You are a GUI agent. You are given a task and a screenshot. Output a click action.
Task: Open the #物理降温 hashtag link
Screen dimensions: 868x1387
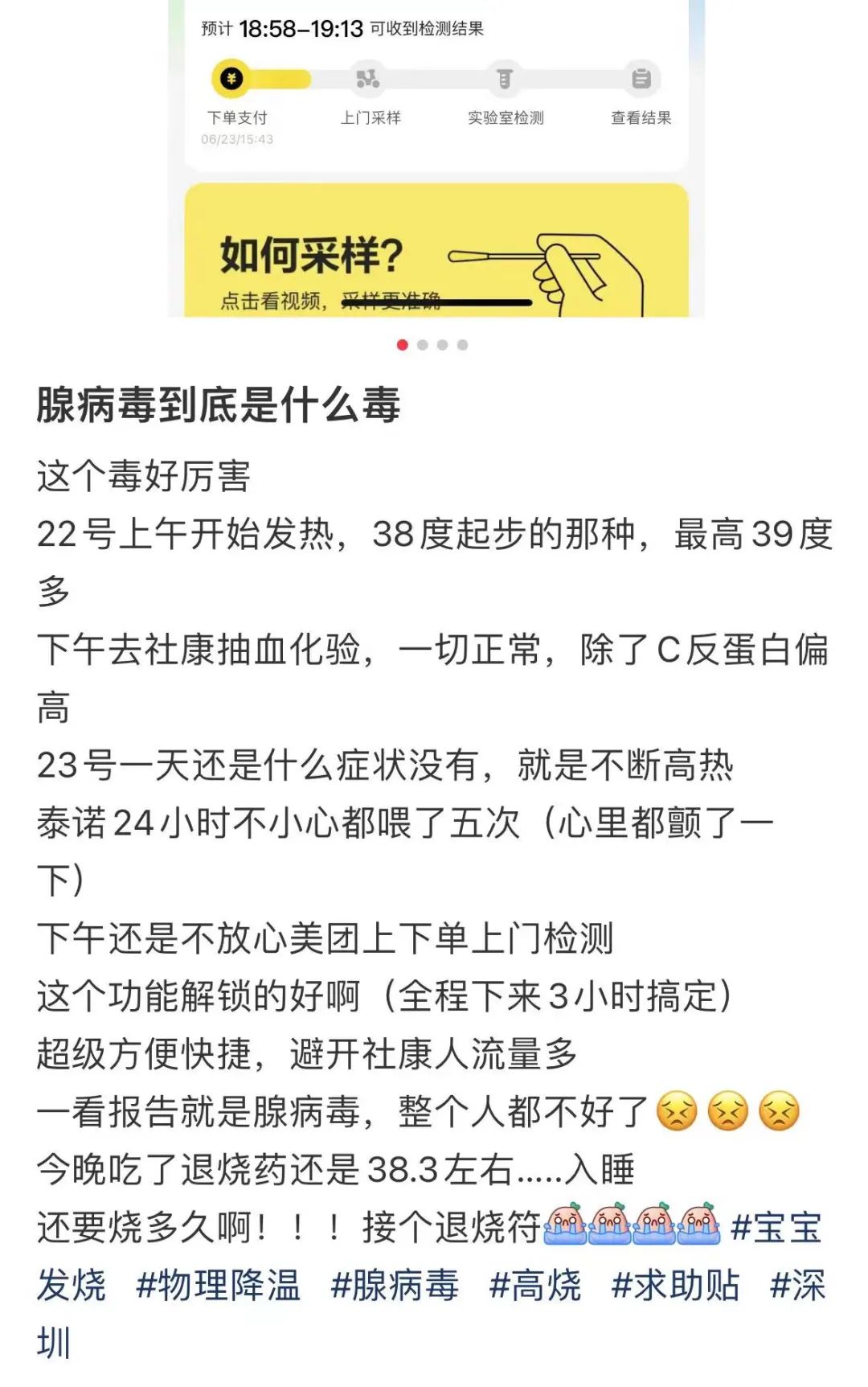[218, 1285]
